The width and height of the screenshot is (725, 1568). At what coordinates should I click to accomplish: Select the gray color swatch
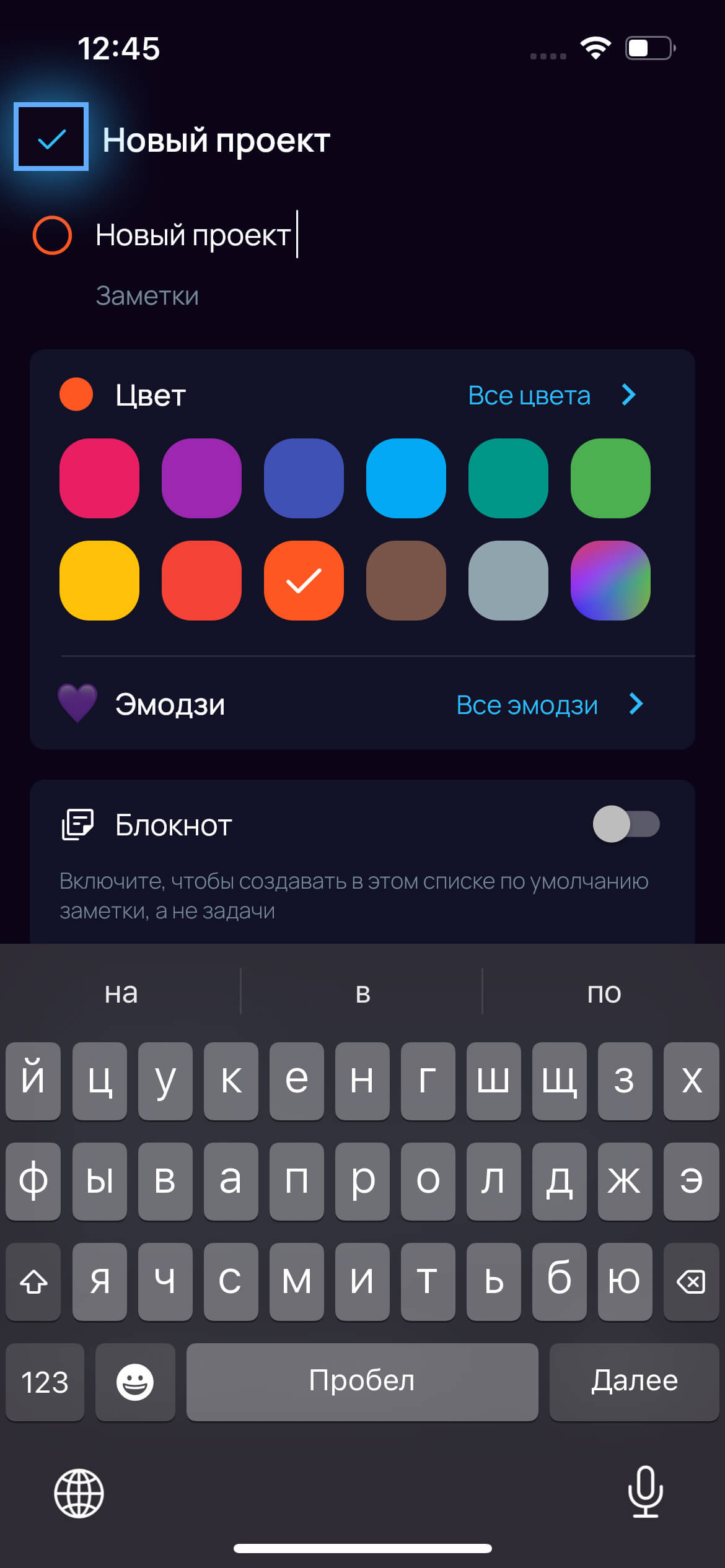[x=508, y=580]
